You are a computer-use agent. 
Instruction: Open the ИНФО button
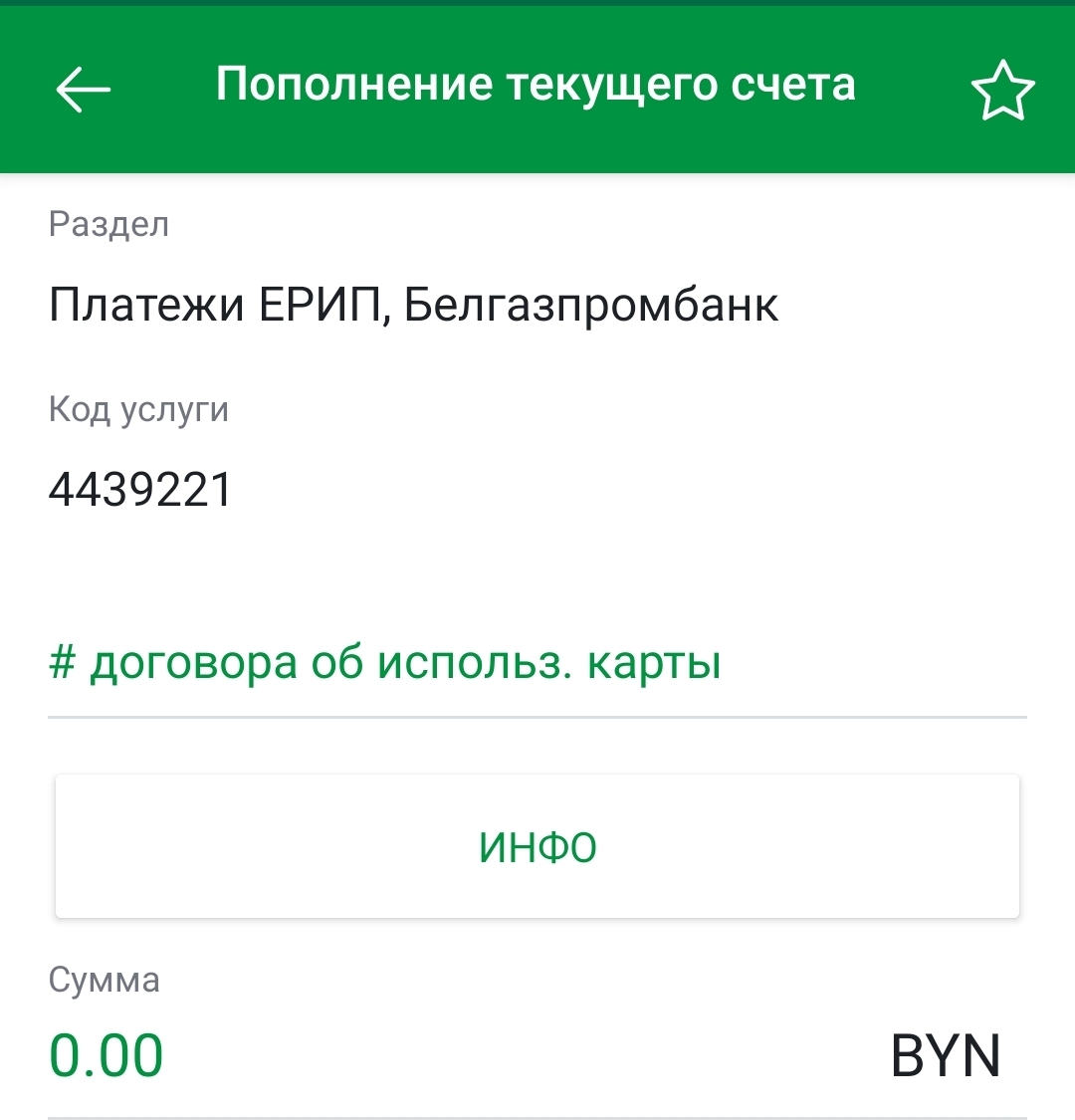point(537,847)
